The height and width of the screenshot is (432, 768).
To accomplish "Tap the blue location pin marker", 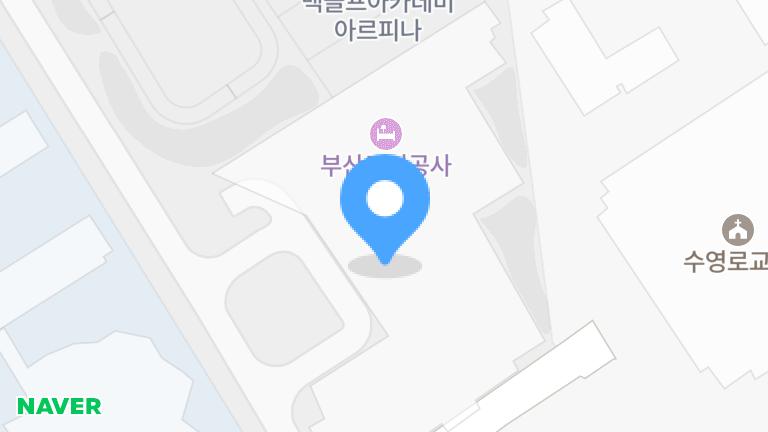I will (x=385, y=203).
